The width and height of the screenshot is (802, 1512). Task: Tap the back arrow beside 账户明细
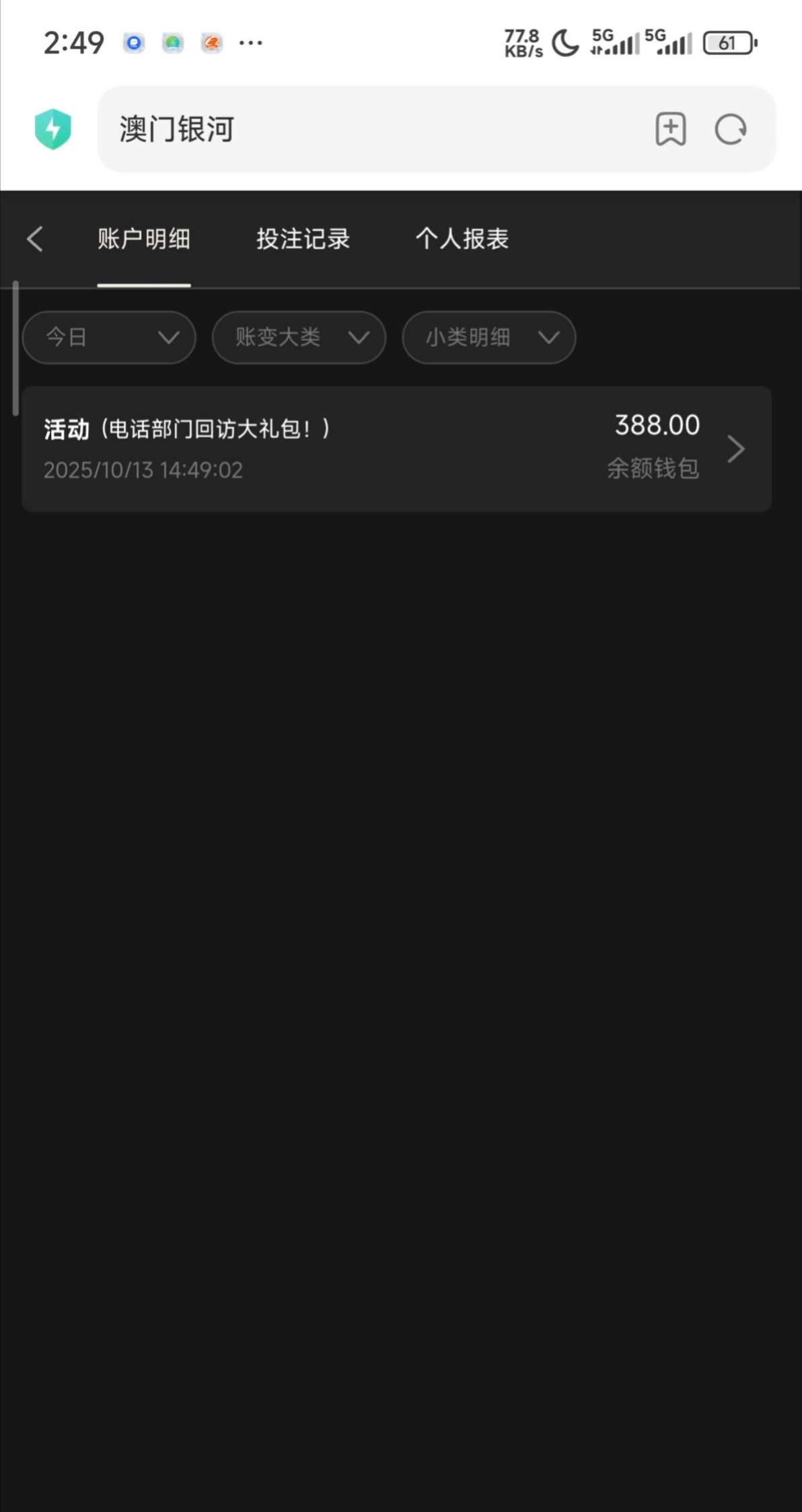coord(35,239)
